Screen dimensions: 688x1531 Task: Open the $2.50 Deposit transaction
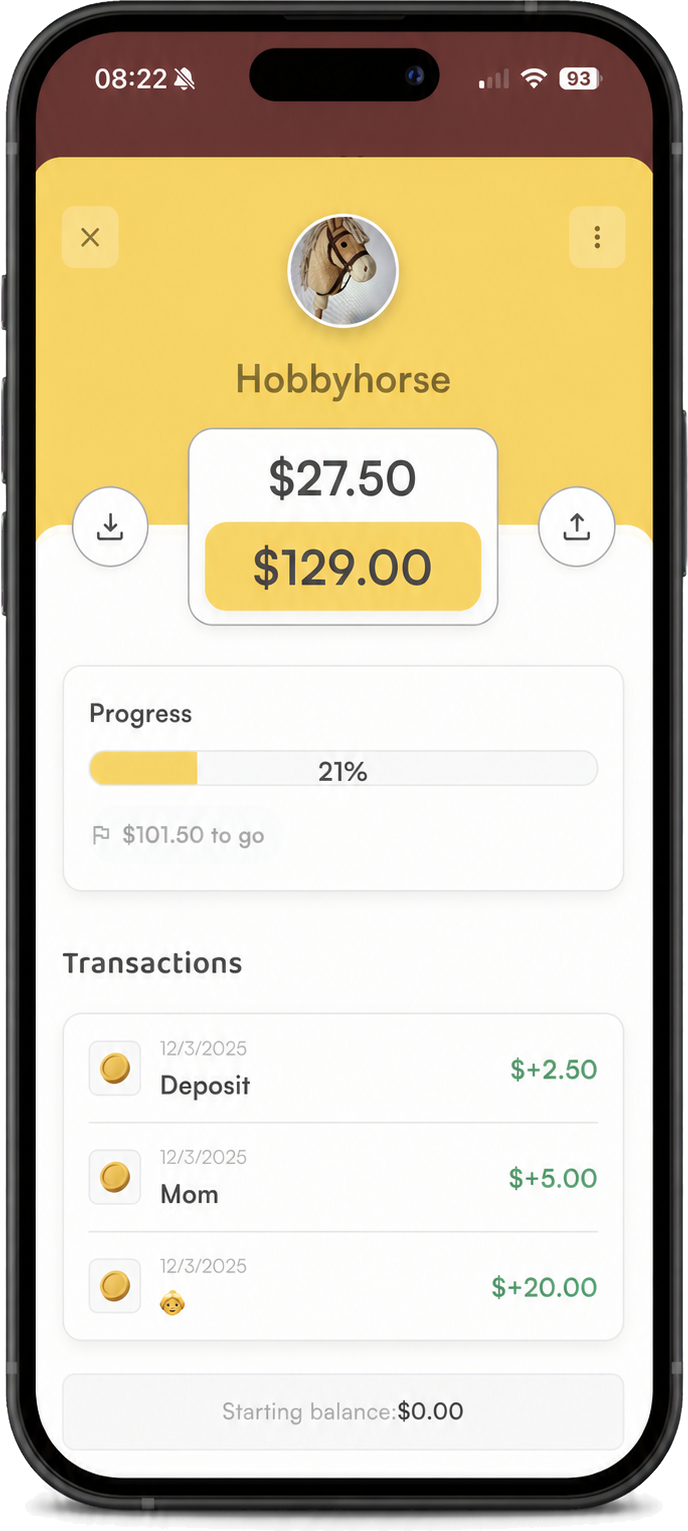(x=343, y=1068)
